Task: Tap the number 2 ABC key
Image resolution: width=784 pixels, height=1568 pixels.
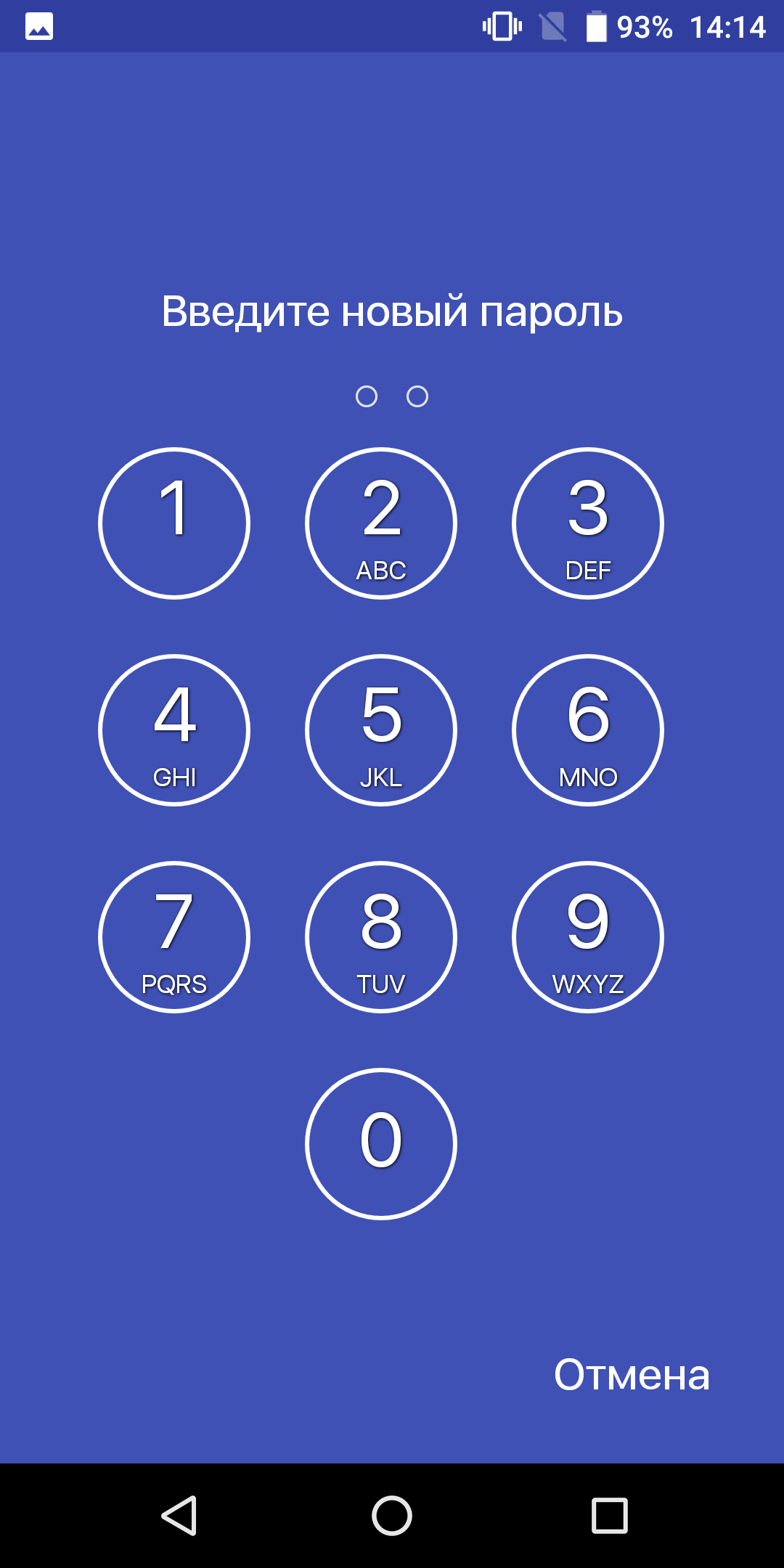Action: [x=381, y=523]
